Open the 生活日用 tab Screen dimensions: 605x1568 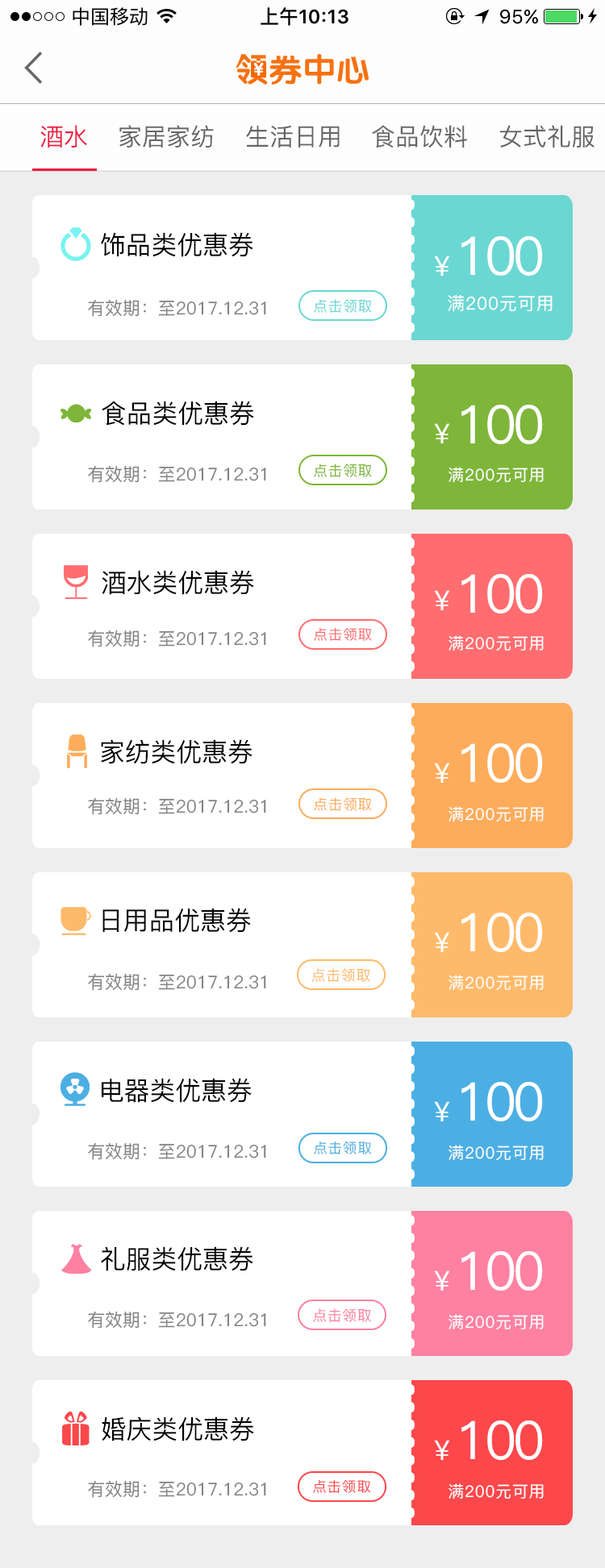point(293,137)
